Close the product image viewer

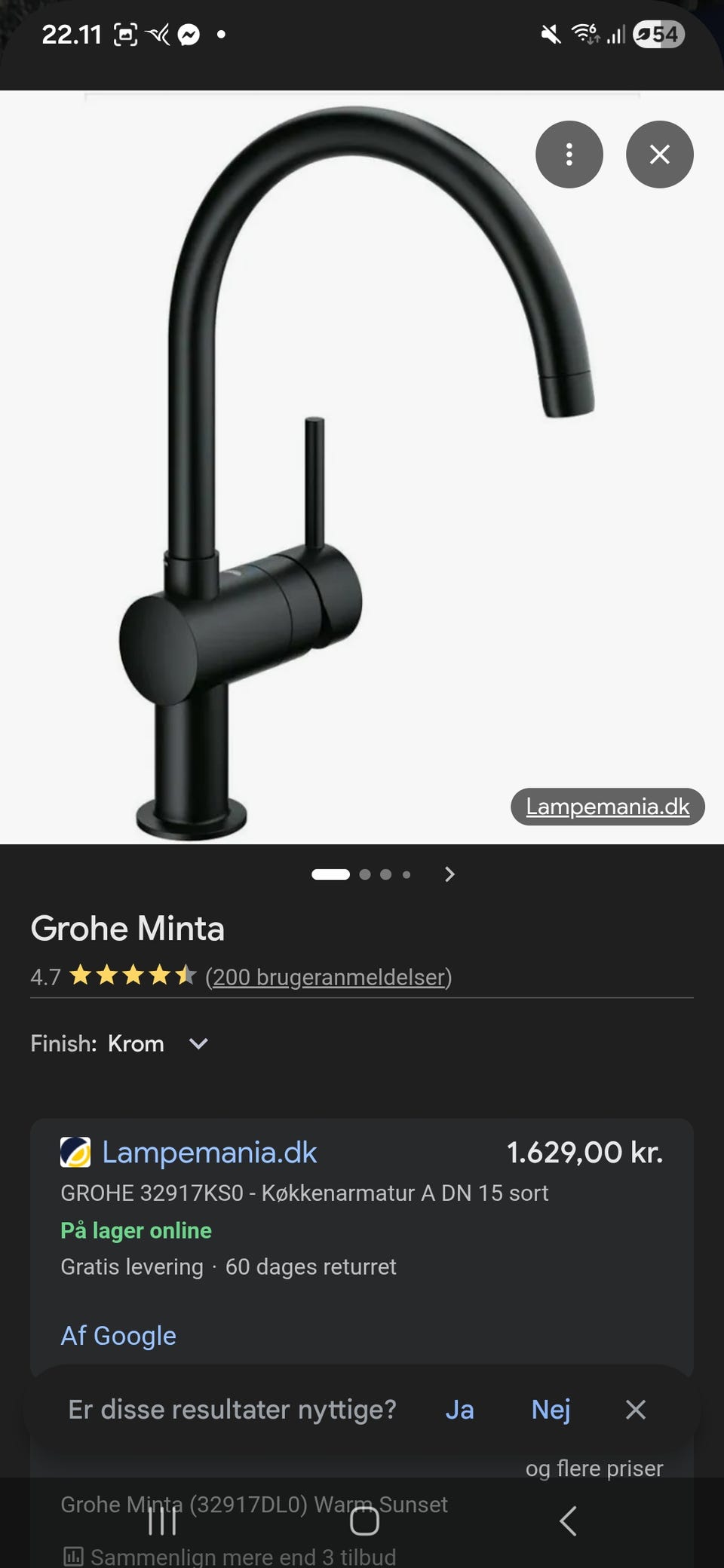tap(659, 155)
